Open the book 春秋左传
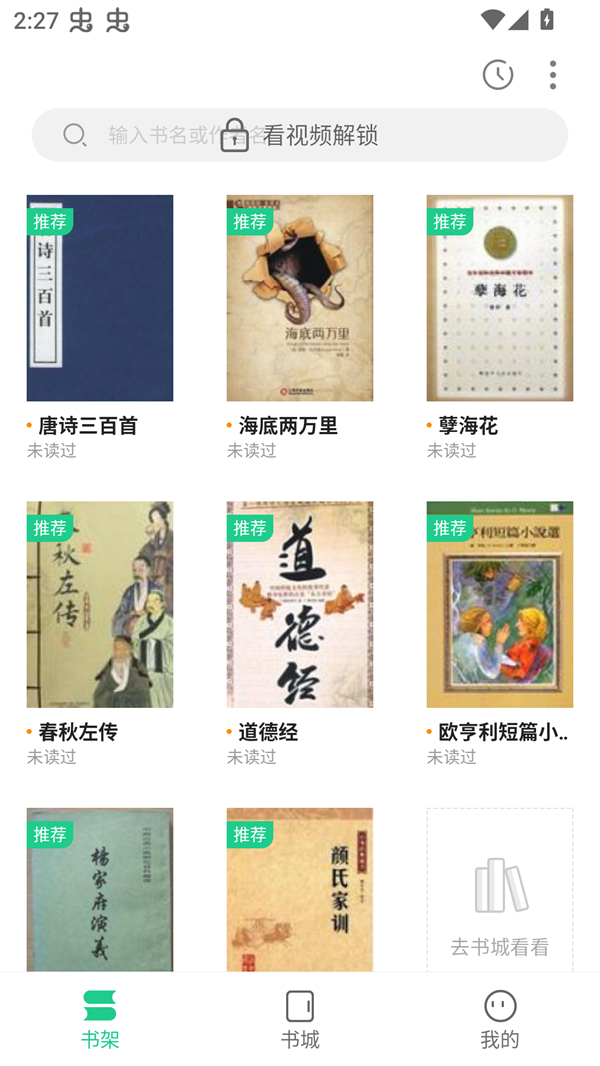The height and width of the screenshot is (1066, 600). click(x=100, y=604)
